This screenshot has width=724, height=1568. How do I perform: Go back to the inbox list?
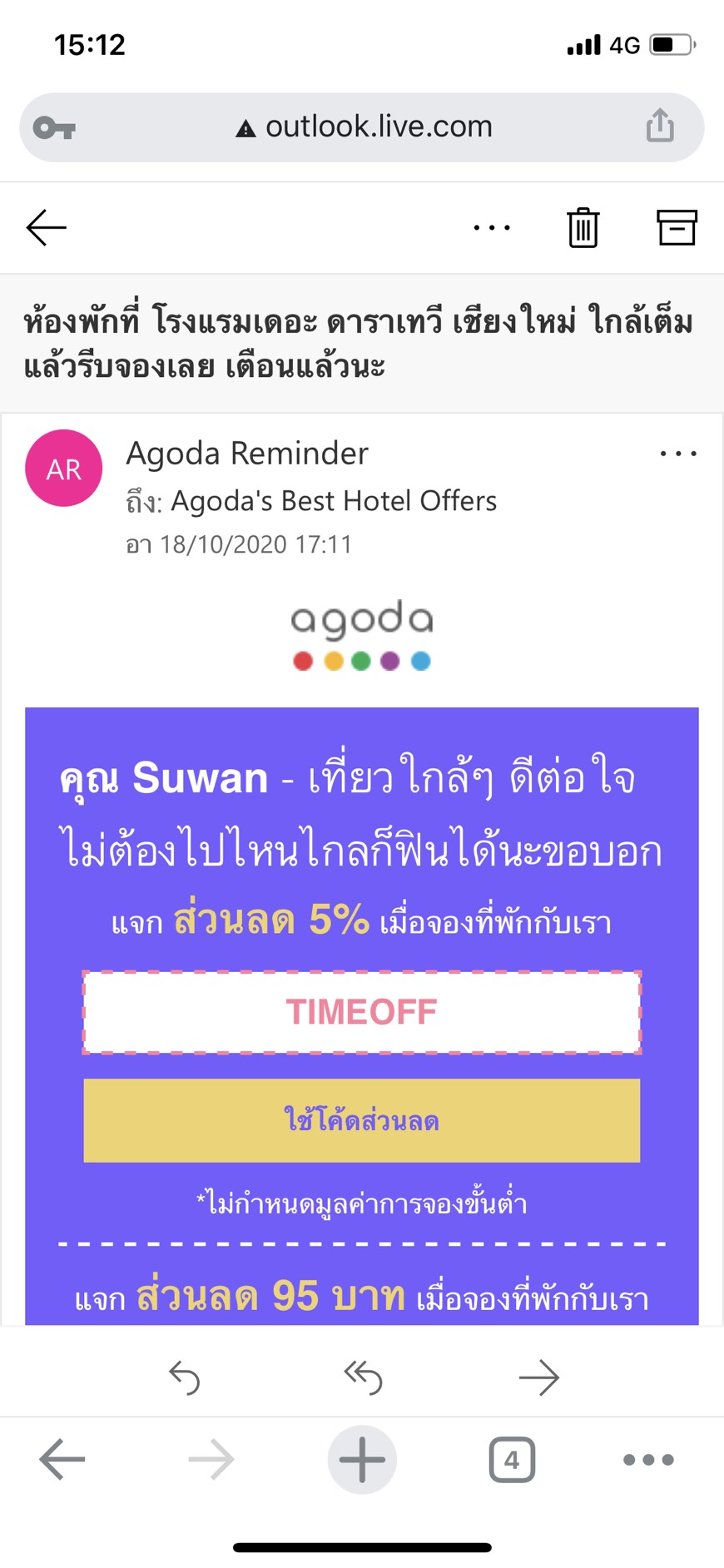click(46, 227)
